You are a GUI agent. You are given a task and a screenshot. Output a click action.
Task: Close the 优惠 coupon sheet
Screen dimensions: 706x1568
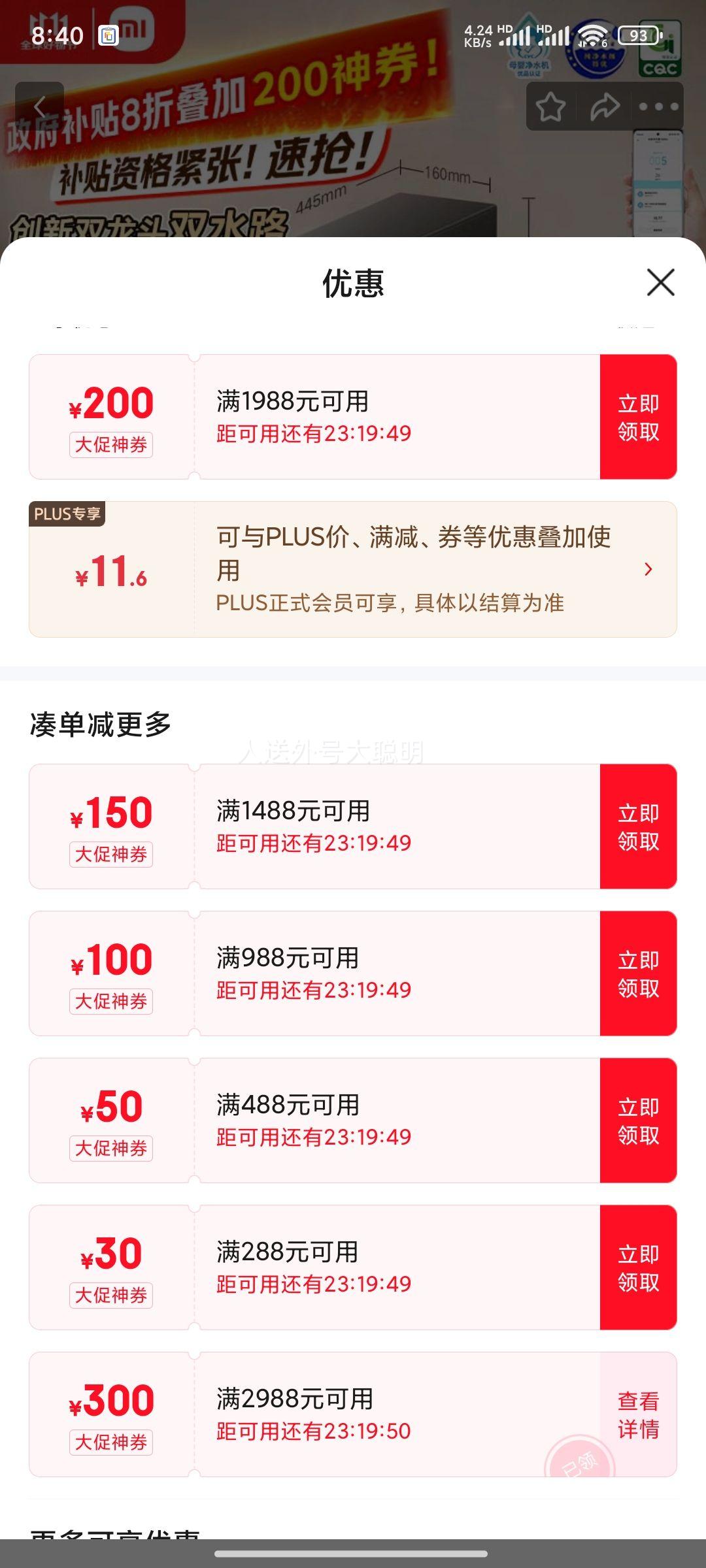(x=660, y=282)
